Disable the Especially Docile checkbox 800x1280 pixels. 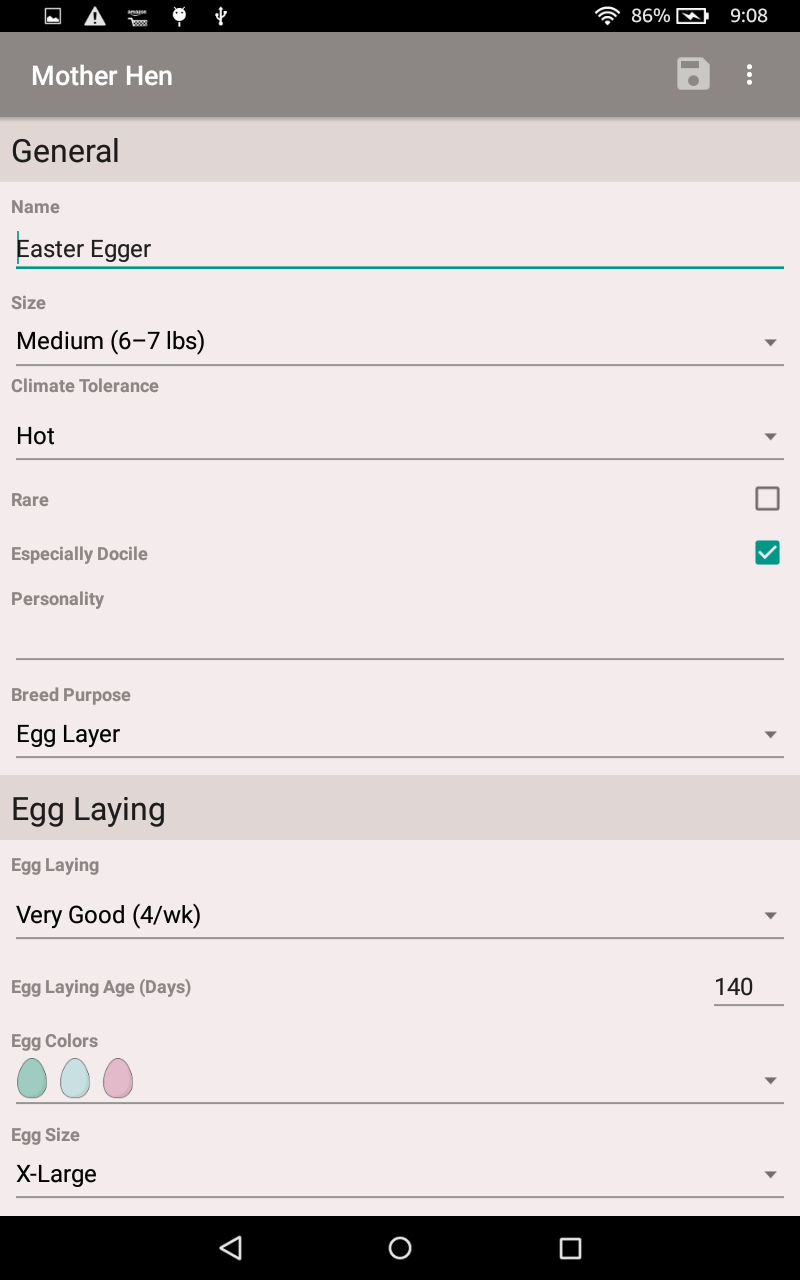[767, 552]
